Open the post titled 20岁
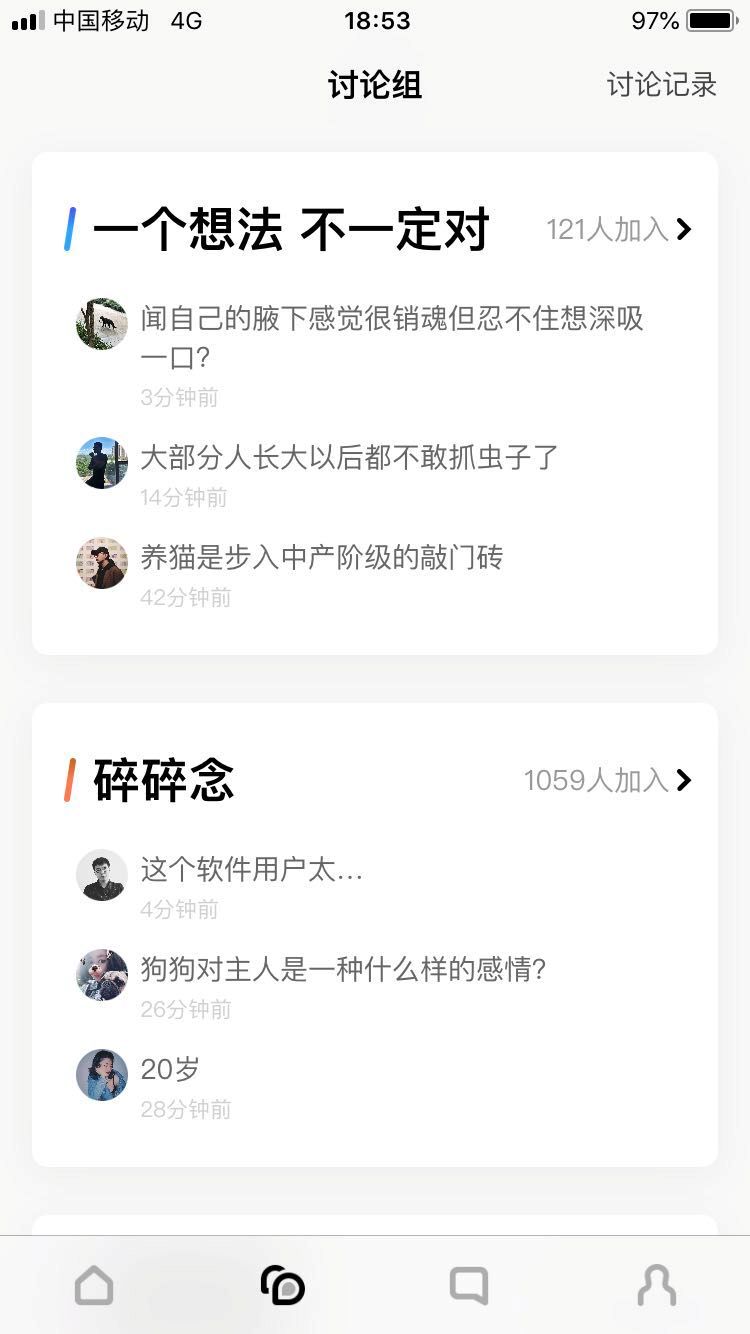Image resolution: width=750 pixels, height=1334 pixels. click(170, 1070)
